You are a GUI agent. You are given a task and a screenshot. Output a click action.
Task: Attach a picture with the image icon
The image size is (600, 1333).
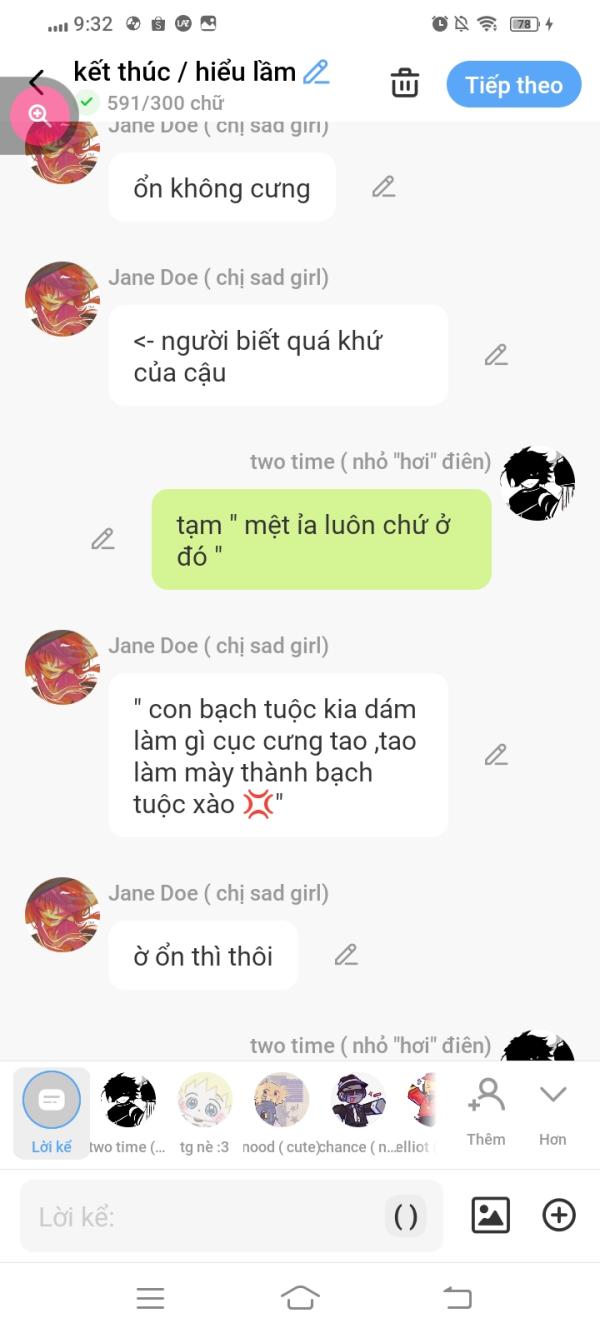pyautogui.click(x=490, y=1215)
